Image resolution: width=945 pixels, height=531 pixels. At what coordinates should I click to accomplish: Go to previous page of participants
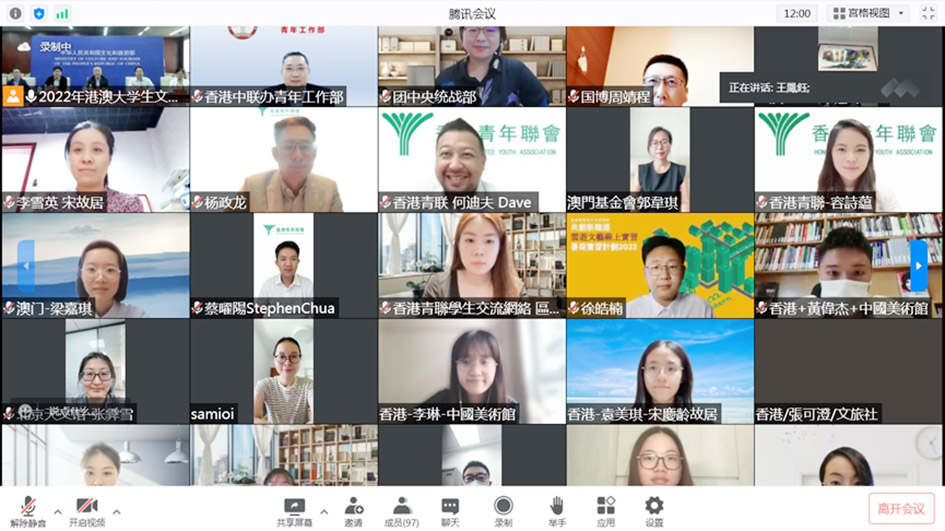tap(27, 264)
